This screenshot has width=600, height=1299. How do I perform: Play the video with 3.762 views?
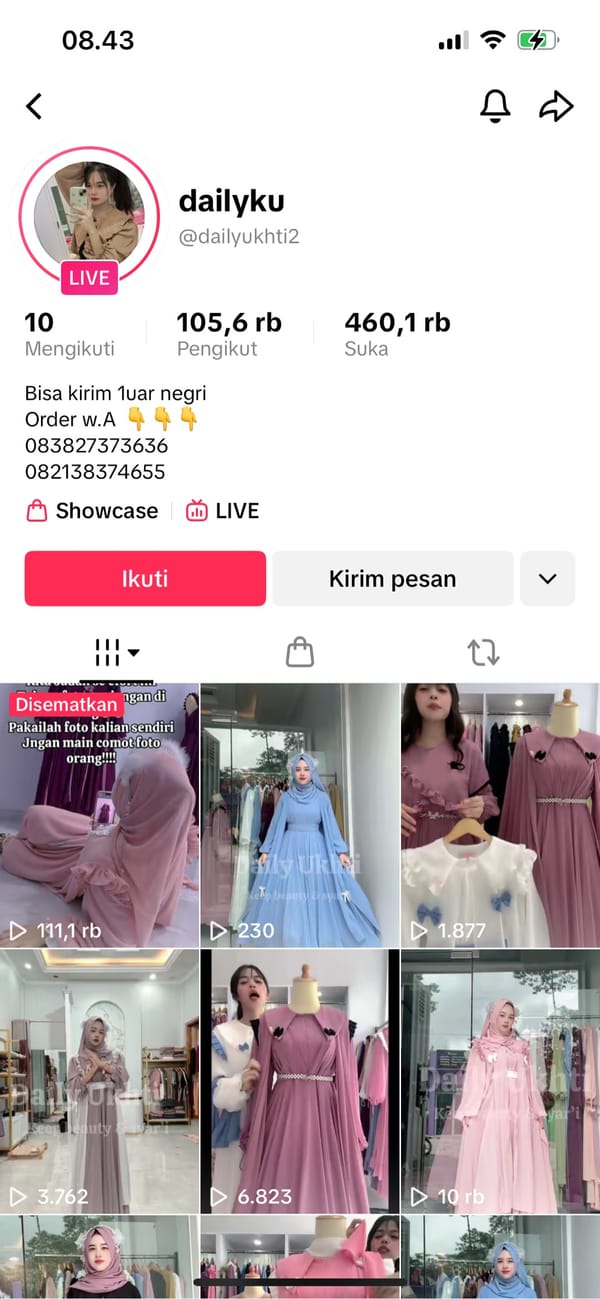99,1081
